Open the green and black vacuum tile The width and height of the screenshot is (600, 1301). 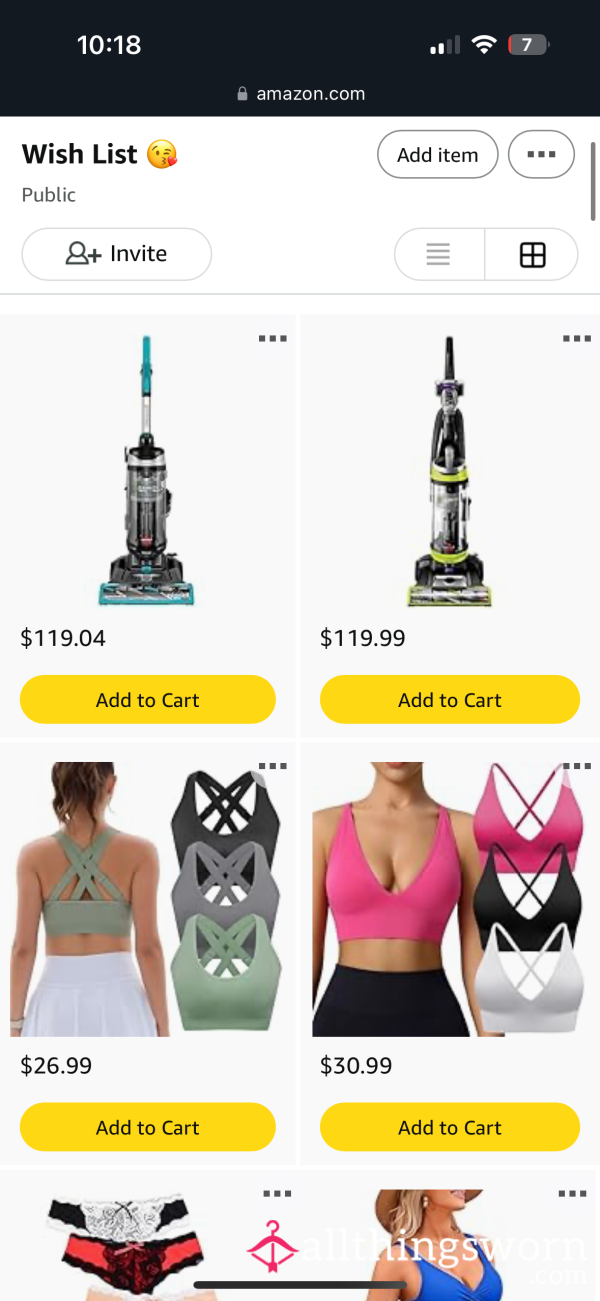(450, 470)
